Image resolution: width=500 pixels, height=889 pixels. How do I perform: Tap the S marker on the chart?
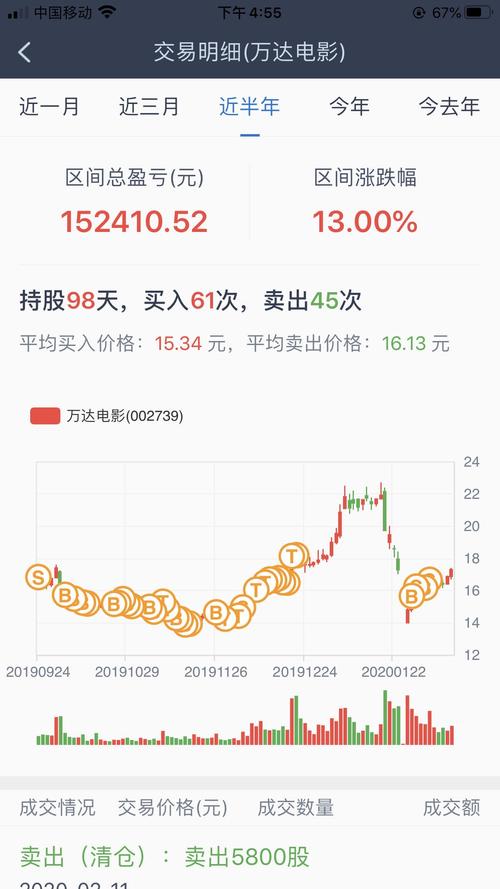pyautogui.click(x=38, y=578)
